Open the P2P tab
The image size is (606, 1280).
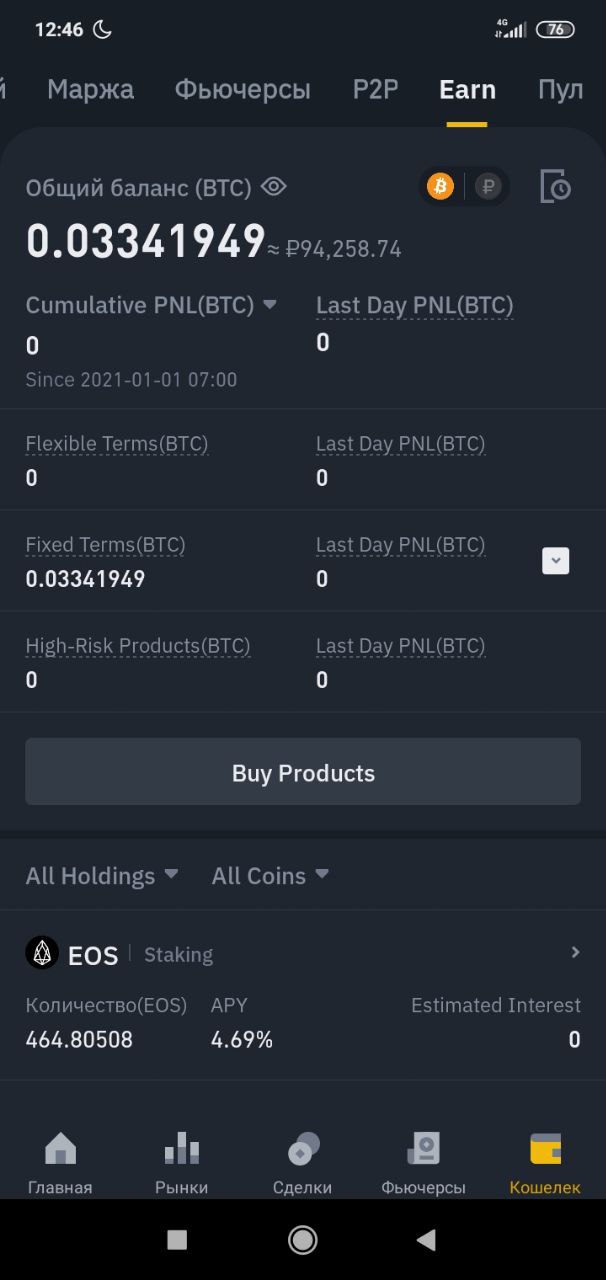376,89
